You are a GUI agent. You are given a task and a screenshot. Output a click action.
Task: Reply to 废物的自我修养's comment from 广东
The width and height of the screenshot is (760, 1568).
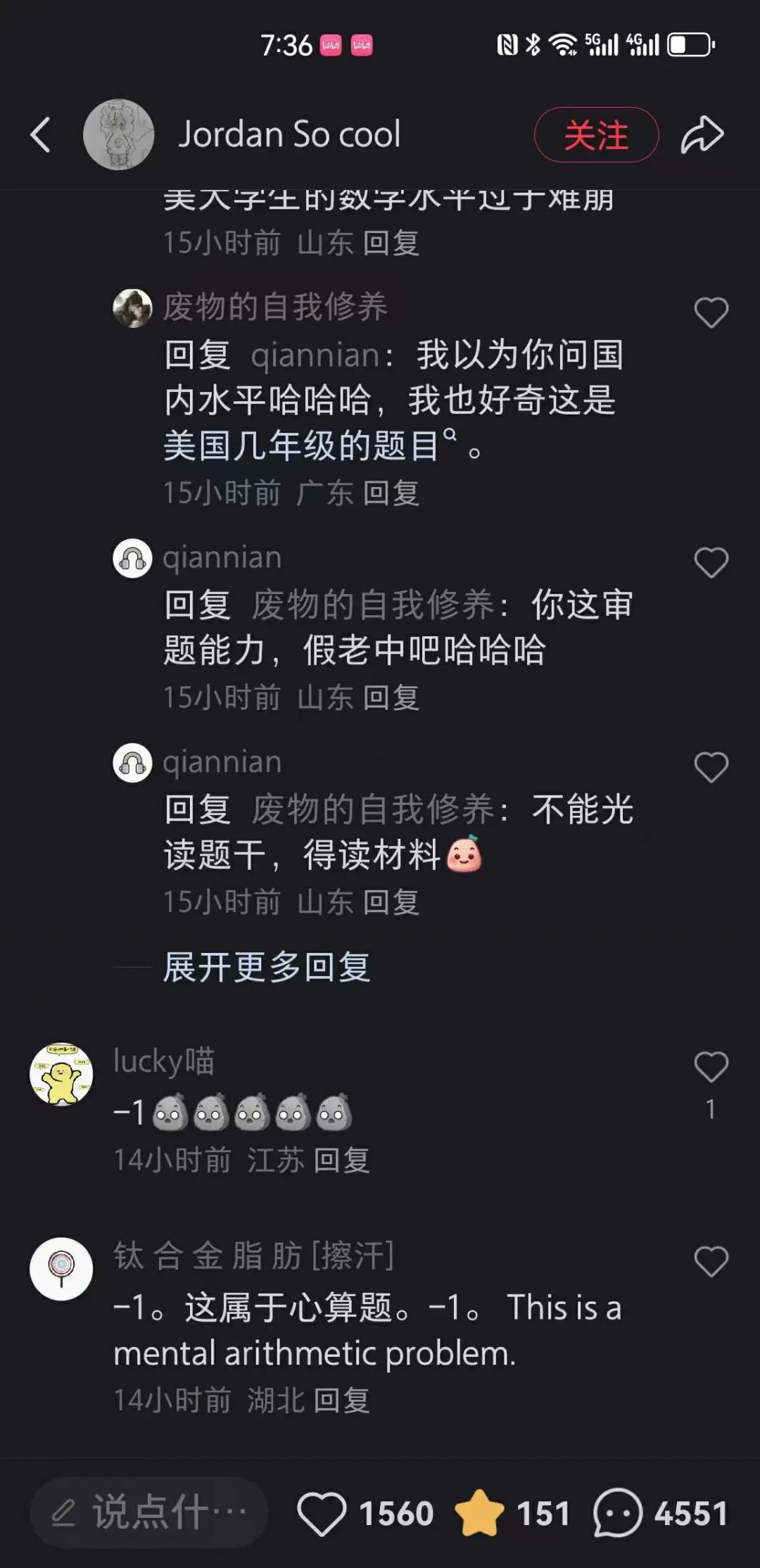pyautogui.click(x=391, y=493)
